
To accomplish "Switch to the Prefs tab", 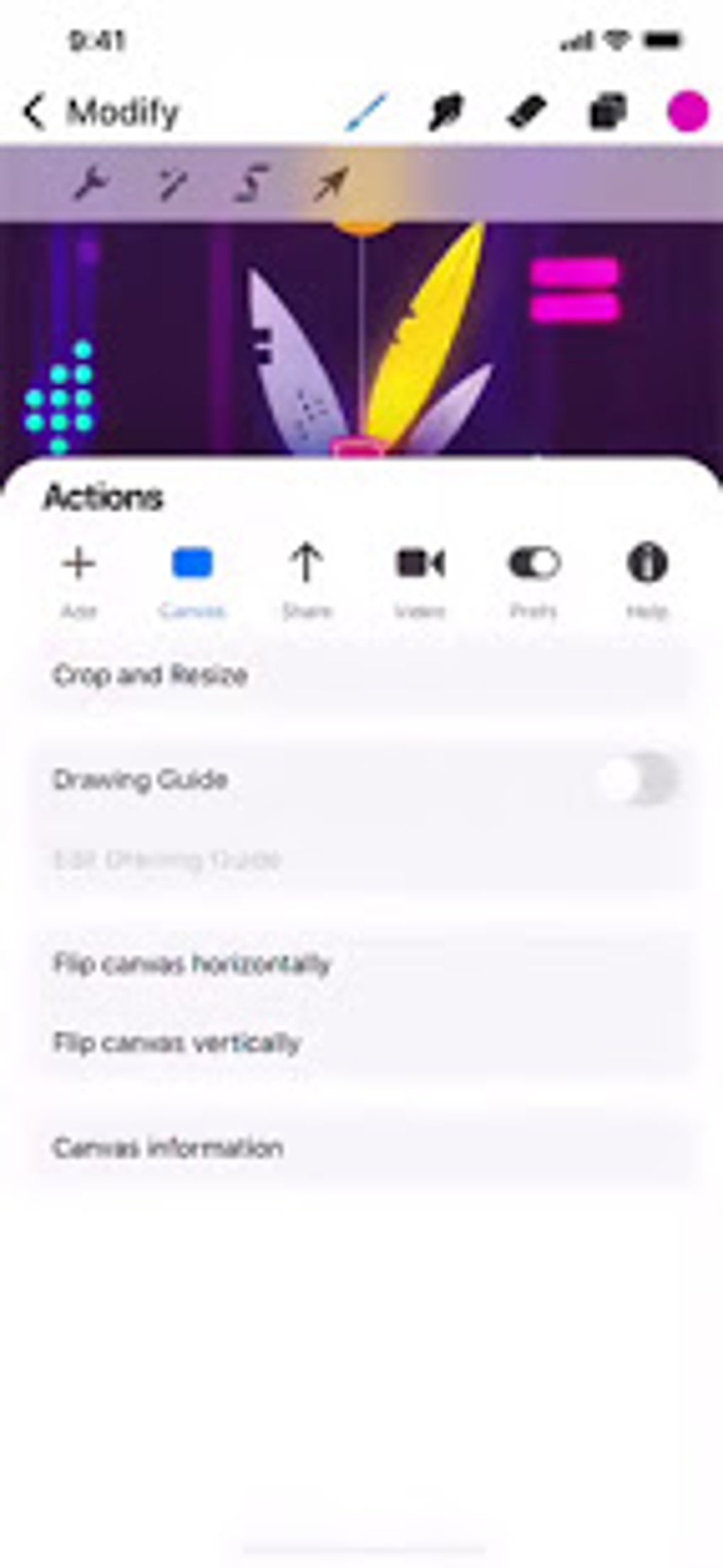I will coord(534,579).
